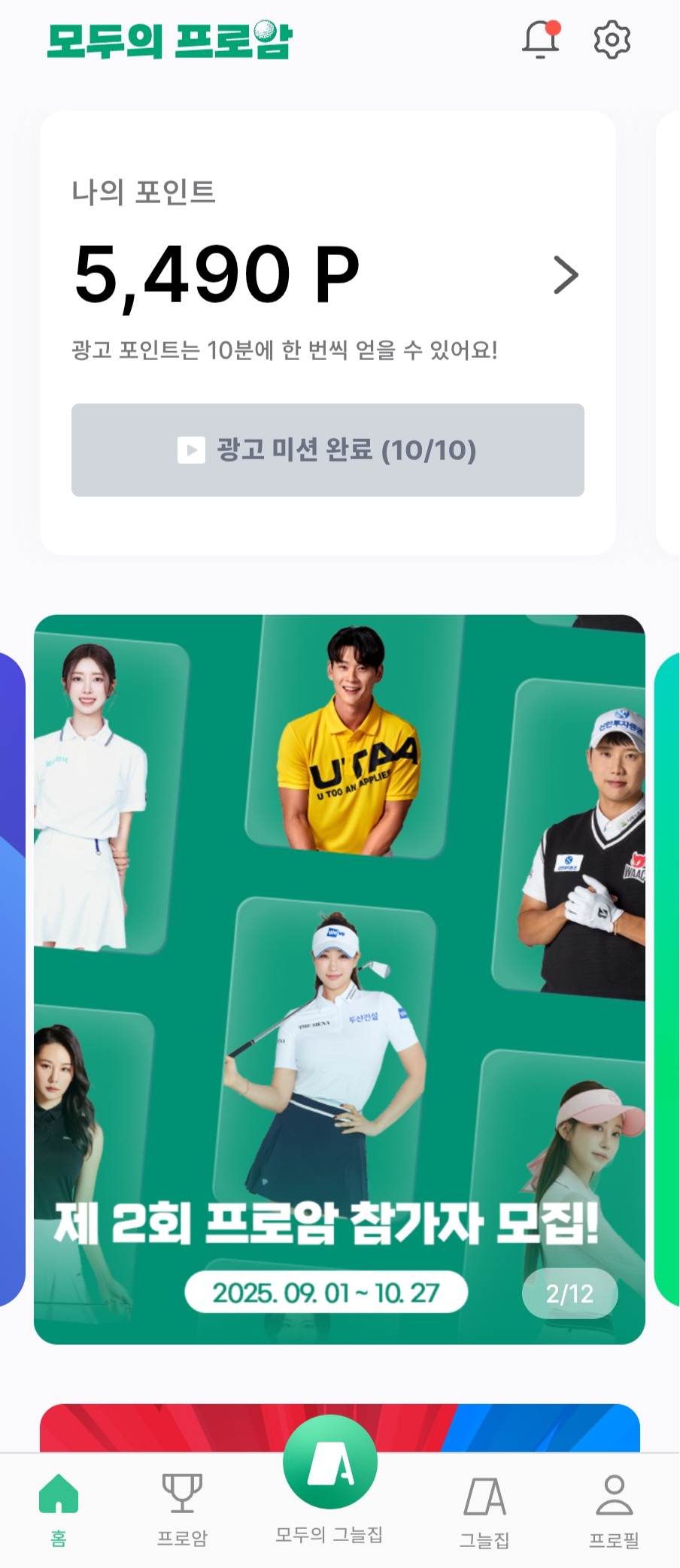Open the 제 2회 프로암 참가자 모집 banner
This screenshot has height=1568, width=680.
tap(339, 977)
